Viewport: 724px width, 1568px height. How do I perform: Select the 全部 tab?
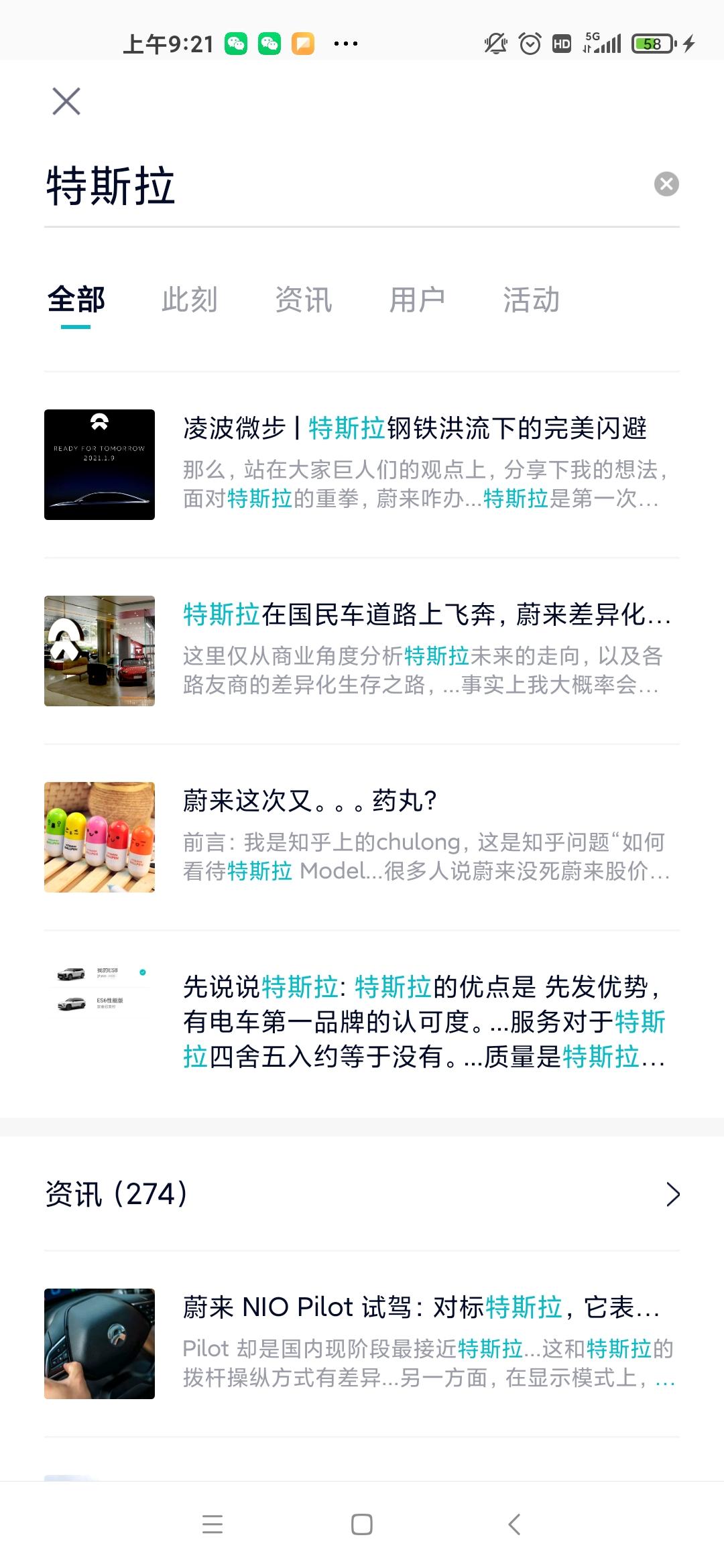point(76,300)
